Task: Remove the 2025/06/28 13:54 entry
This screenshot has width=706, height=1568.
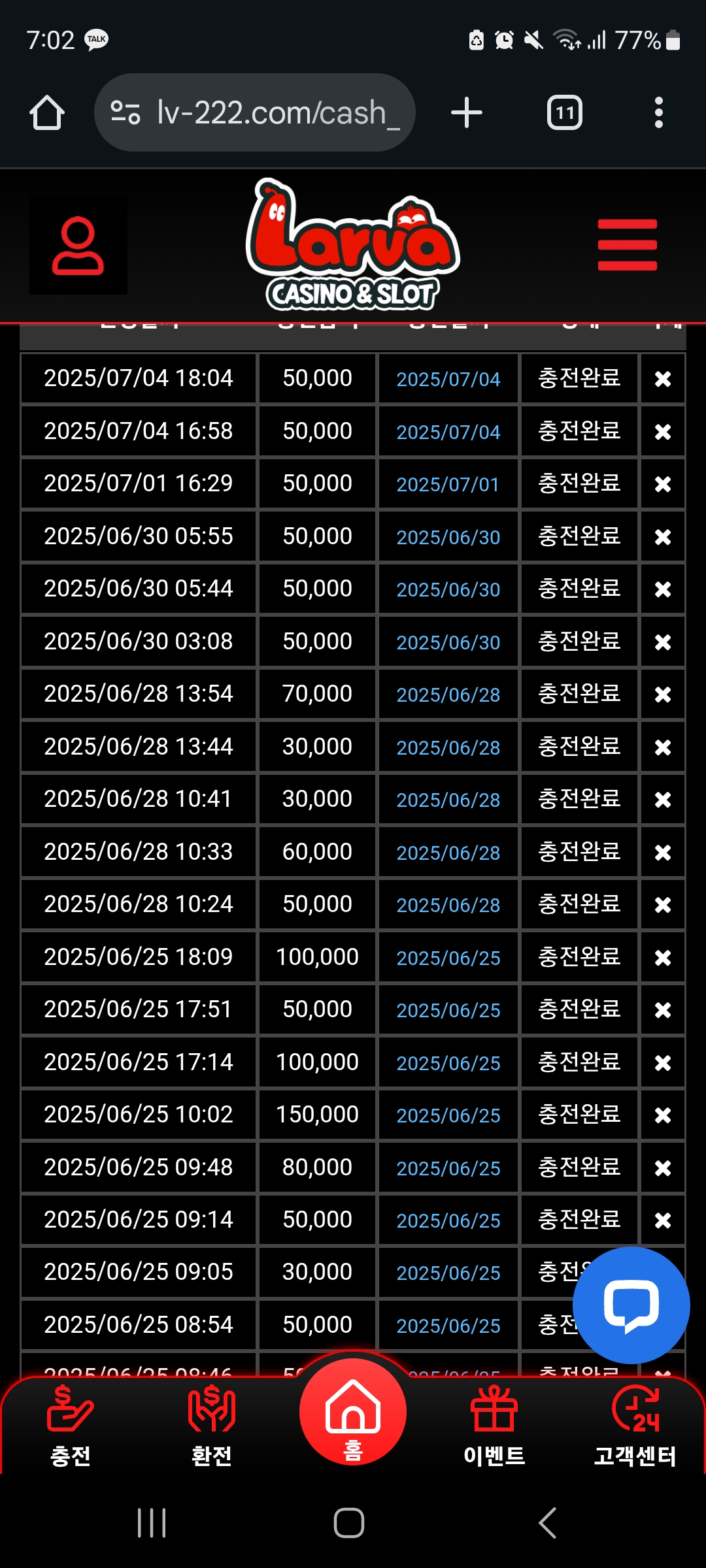Action: point(663,694)
